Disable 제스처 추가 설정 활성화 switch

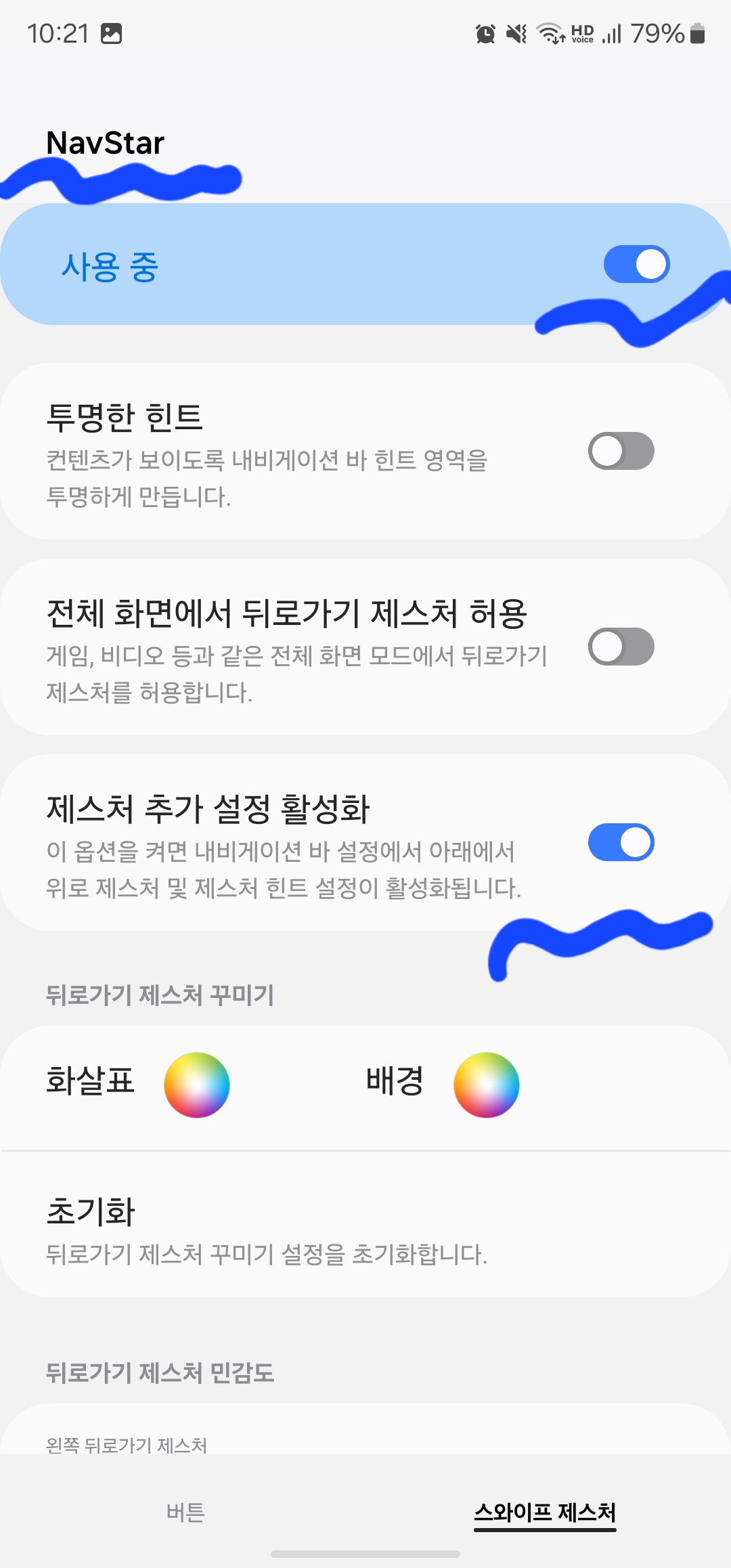(x=621, y=843)
